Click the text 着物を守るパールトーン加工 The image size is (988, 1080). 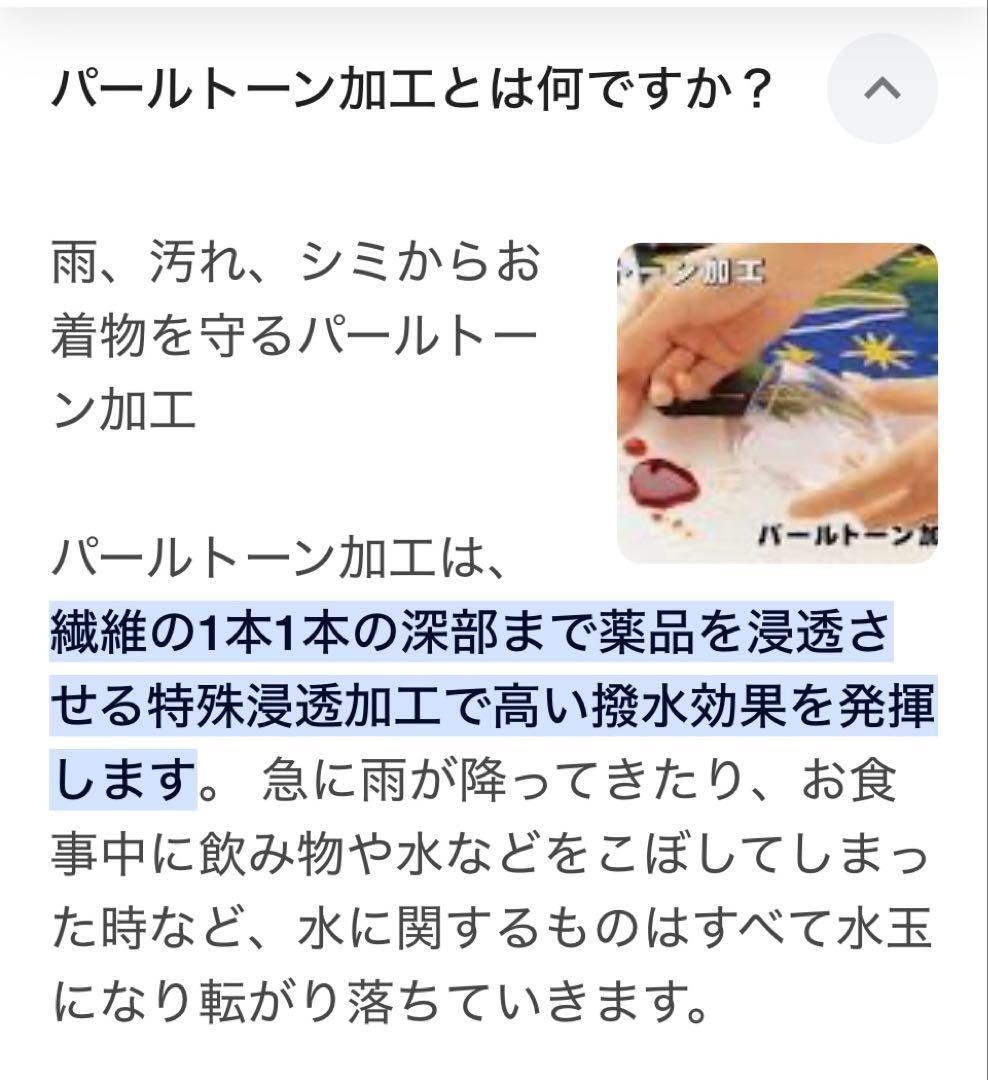coord(290,335)
